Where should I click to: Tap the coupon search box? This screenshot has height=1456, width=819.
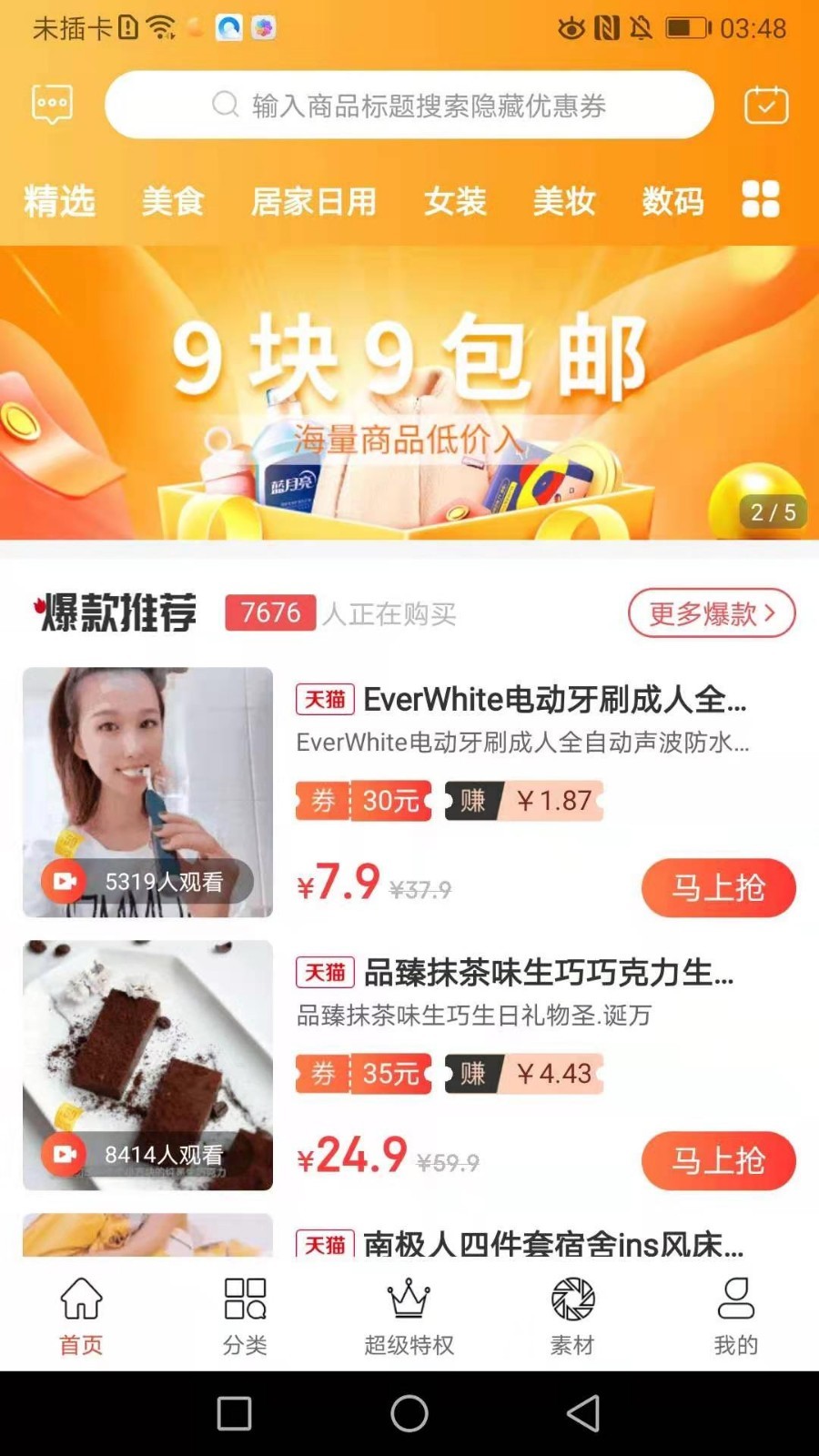tap(409, 106)
